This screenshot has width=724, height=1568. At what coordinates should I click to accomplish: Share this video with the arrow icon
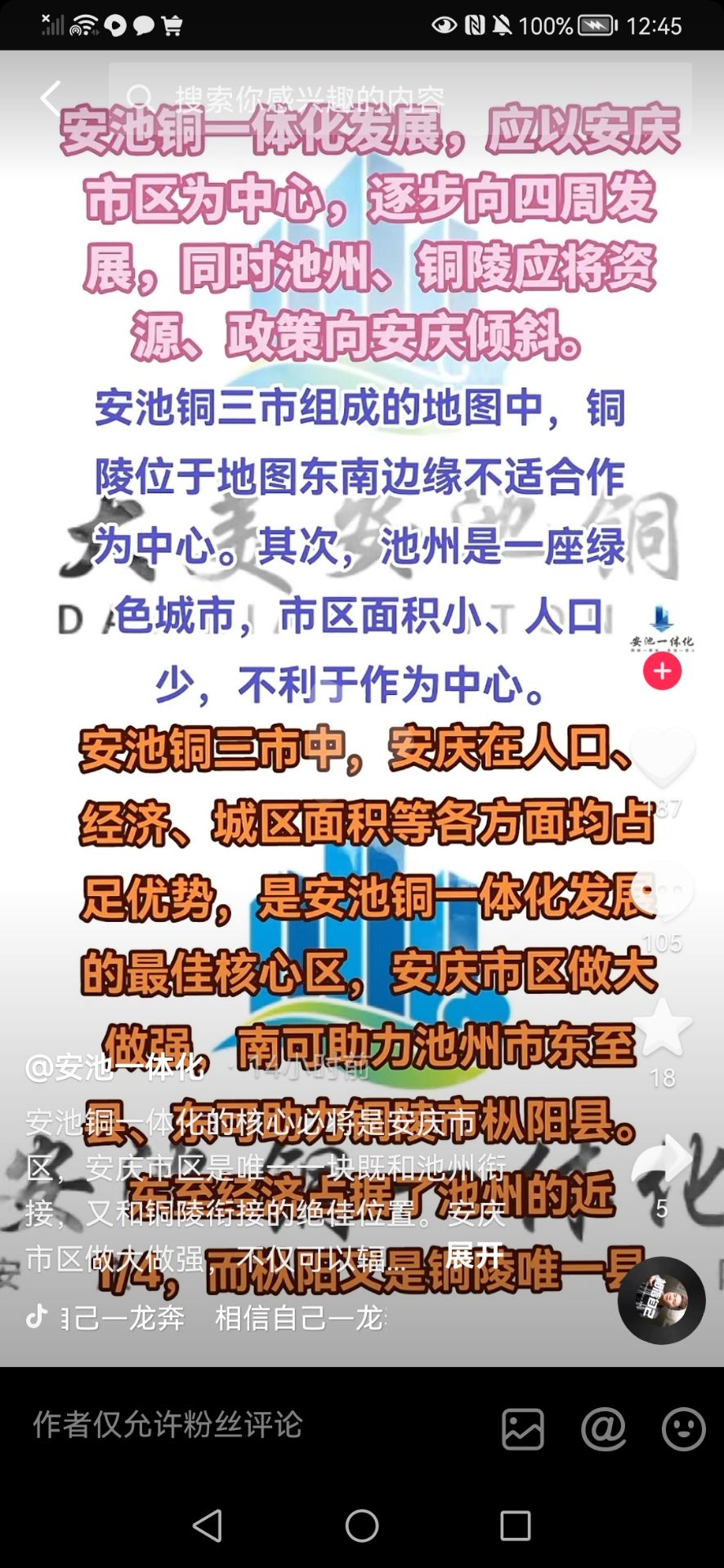[x=662, y=1161]
